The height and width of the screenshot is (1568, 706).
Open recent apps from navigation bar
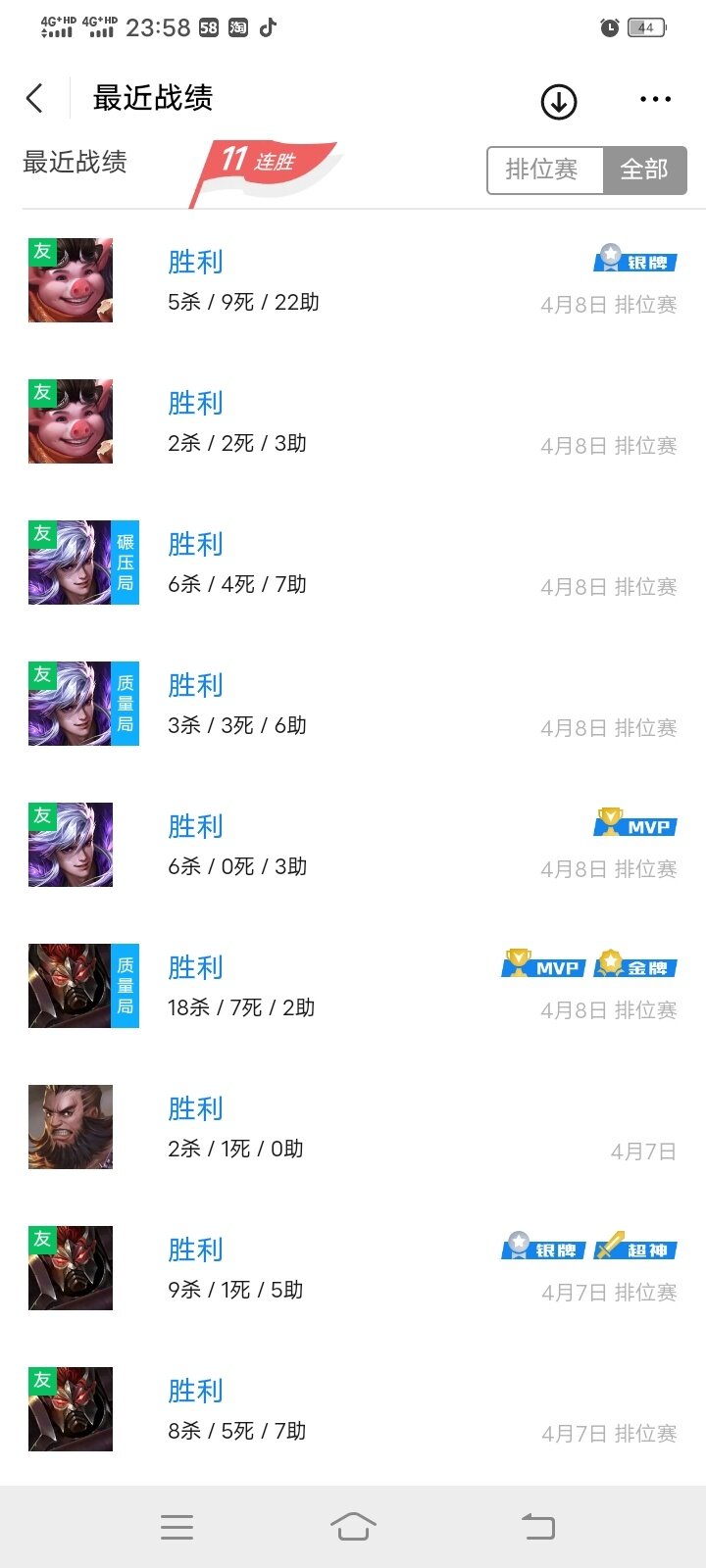point(177,1526)
